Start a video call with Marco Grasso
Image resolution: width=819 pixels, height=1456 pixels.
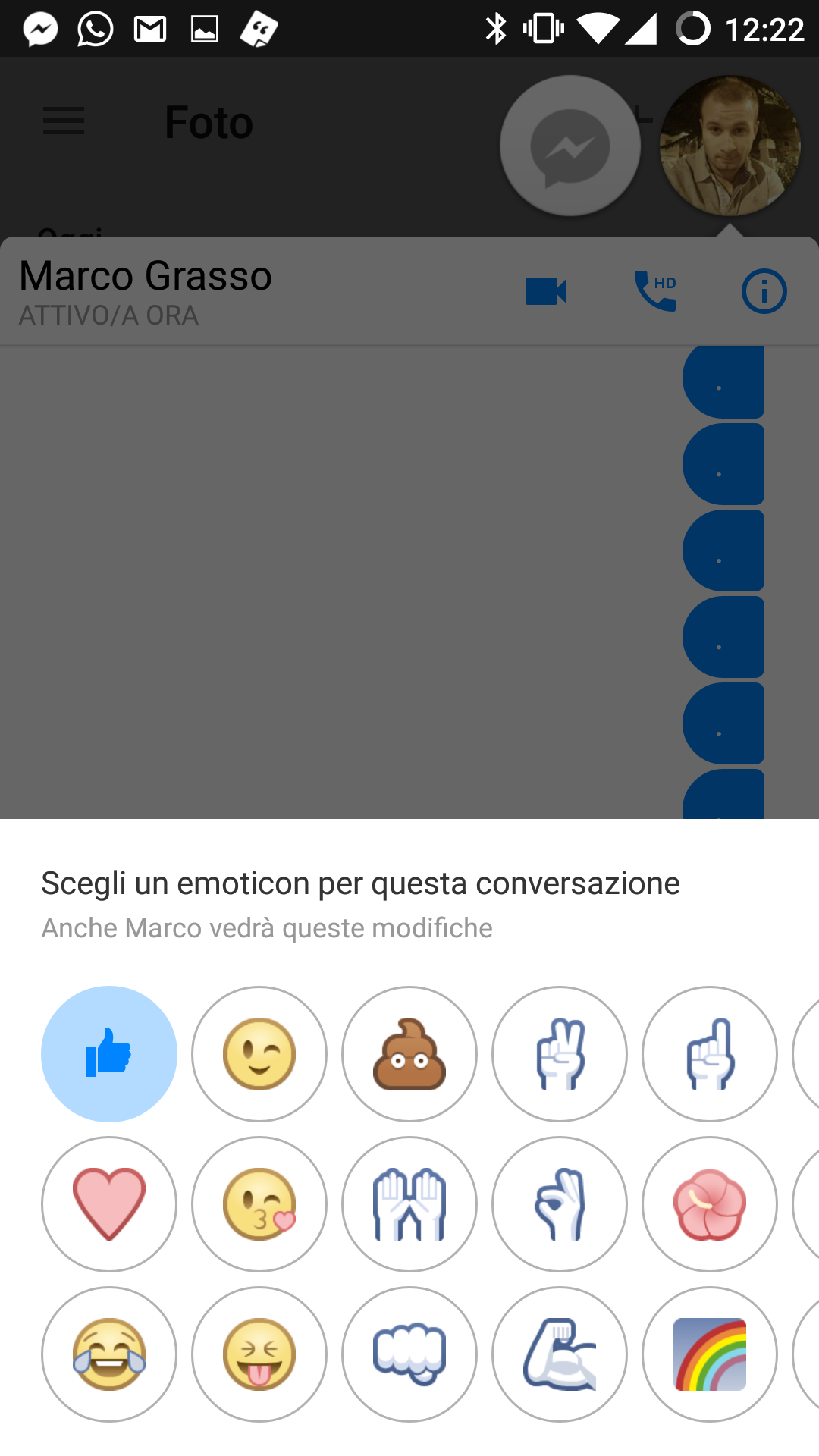click(546, 291)
